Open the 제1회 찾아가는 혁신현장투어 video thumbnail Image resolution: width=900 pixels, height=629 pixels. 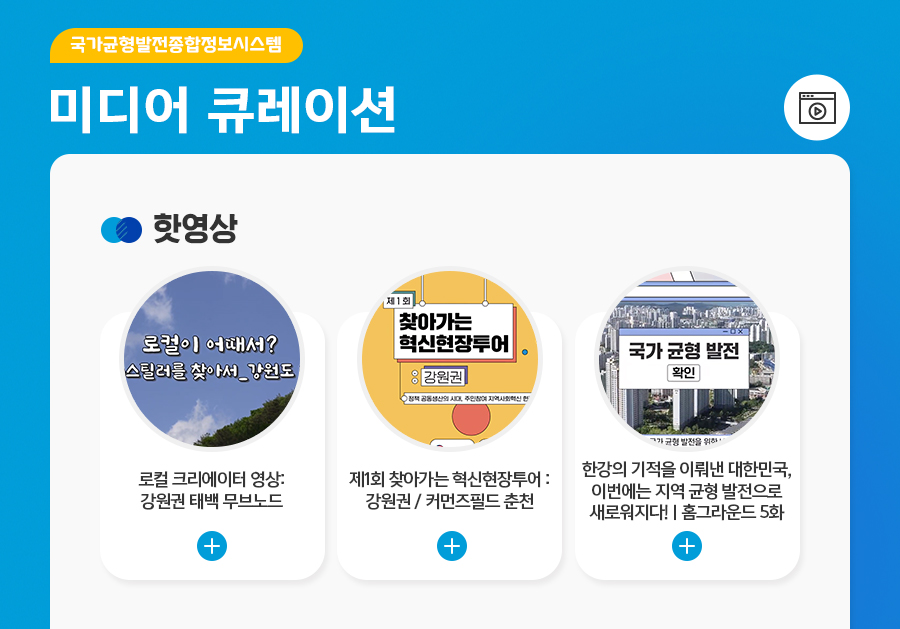tap(450, 359)
